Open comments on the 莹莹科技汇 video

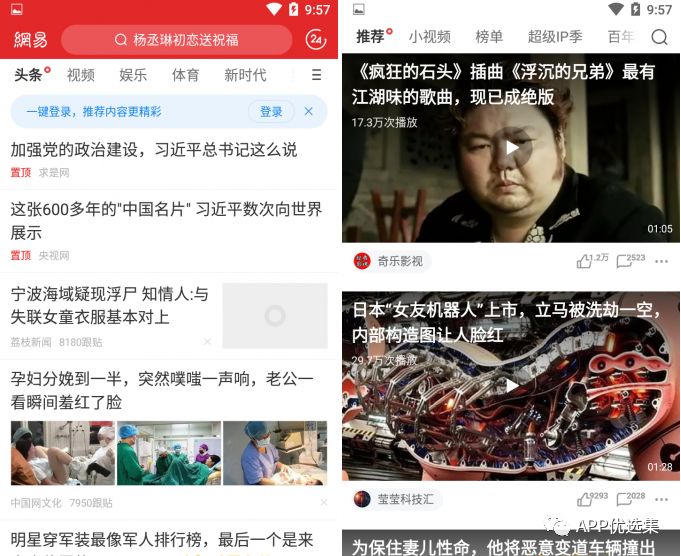pyautogui.click(x=624, y=499)
